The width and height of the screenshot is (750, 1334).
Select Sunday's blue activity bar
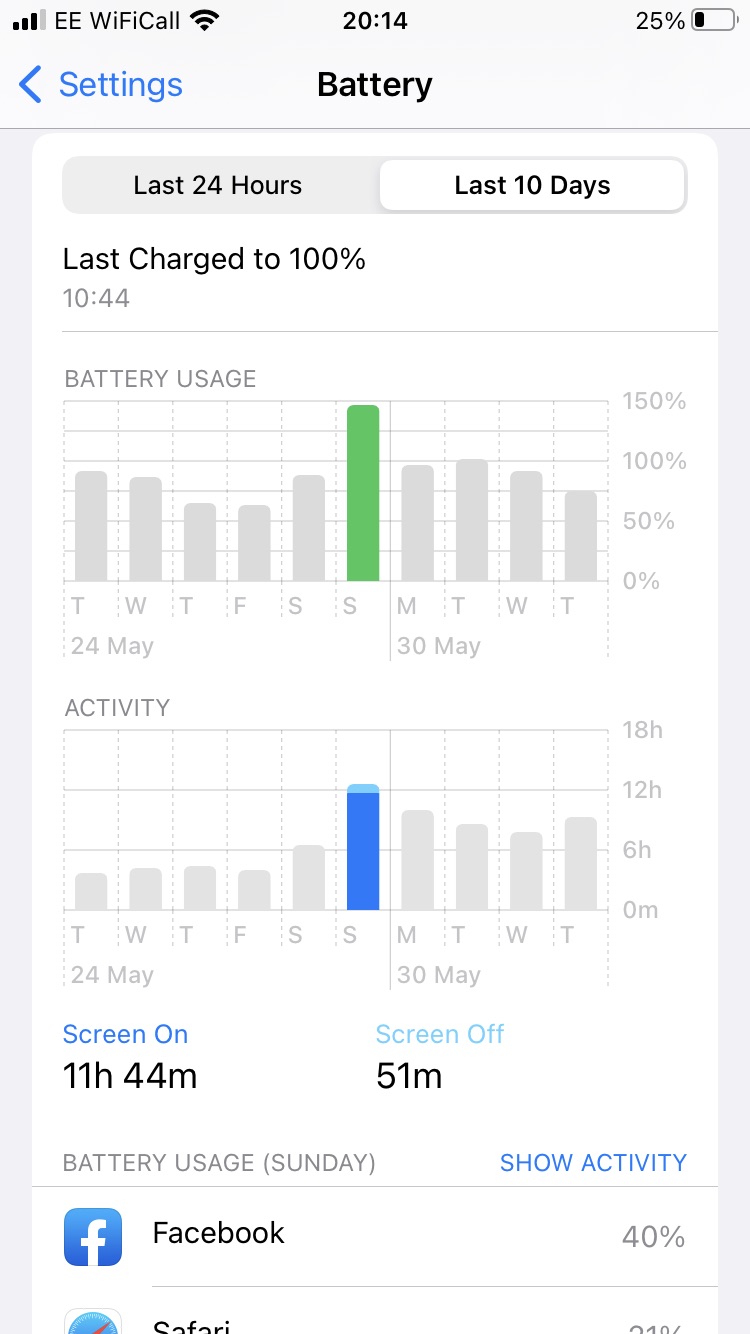[363, 848]
